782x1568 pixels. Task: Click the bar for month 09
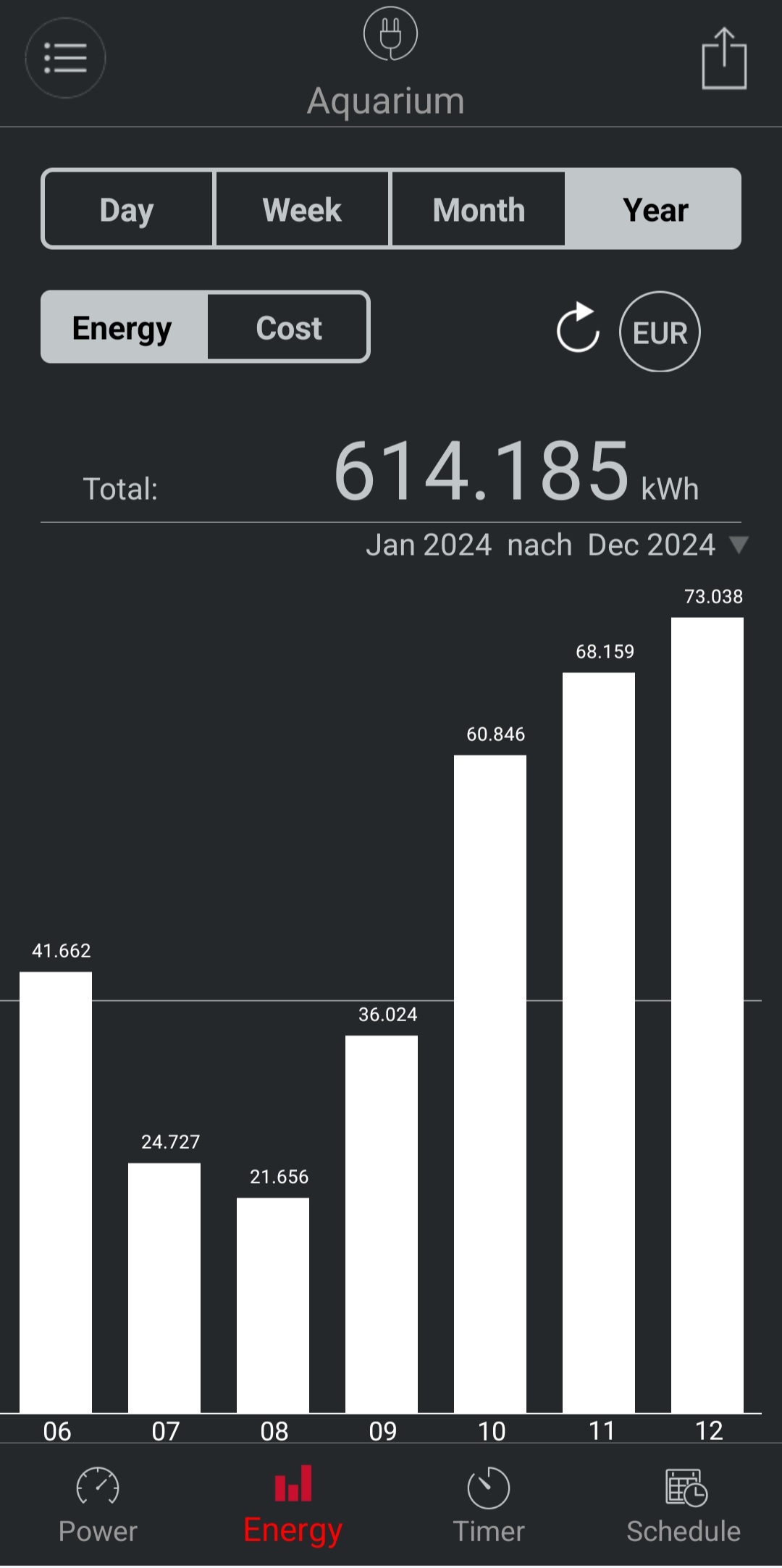point(382,1231)
